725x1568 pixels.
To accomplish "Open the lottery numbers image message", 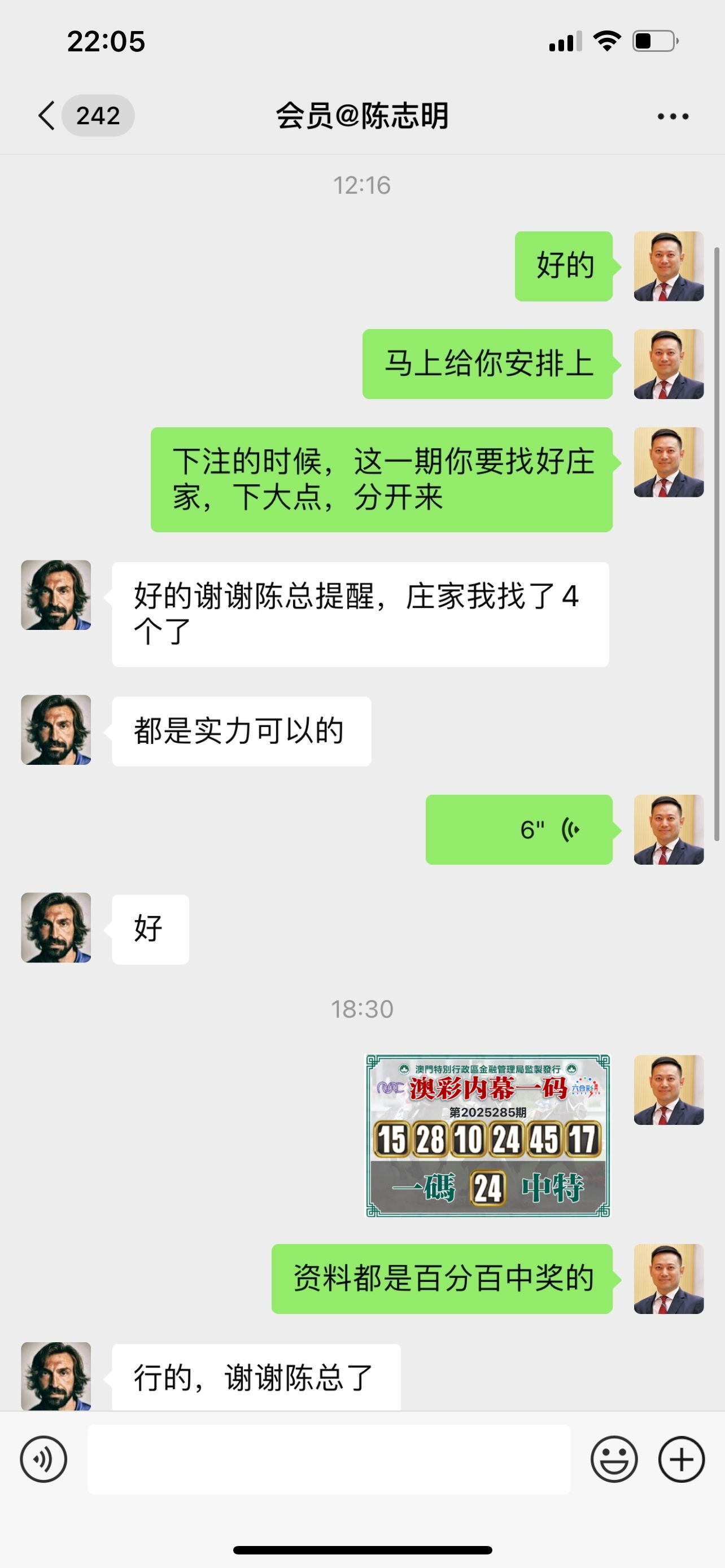I will [x=487, y=1136].
